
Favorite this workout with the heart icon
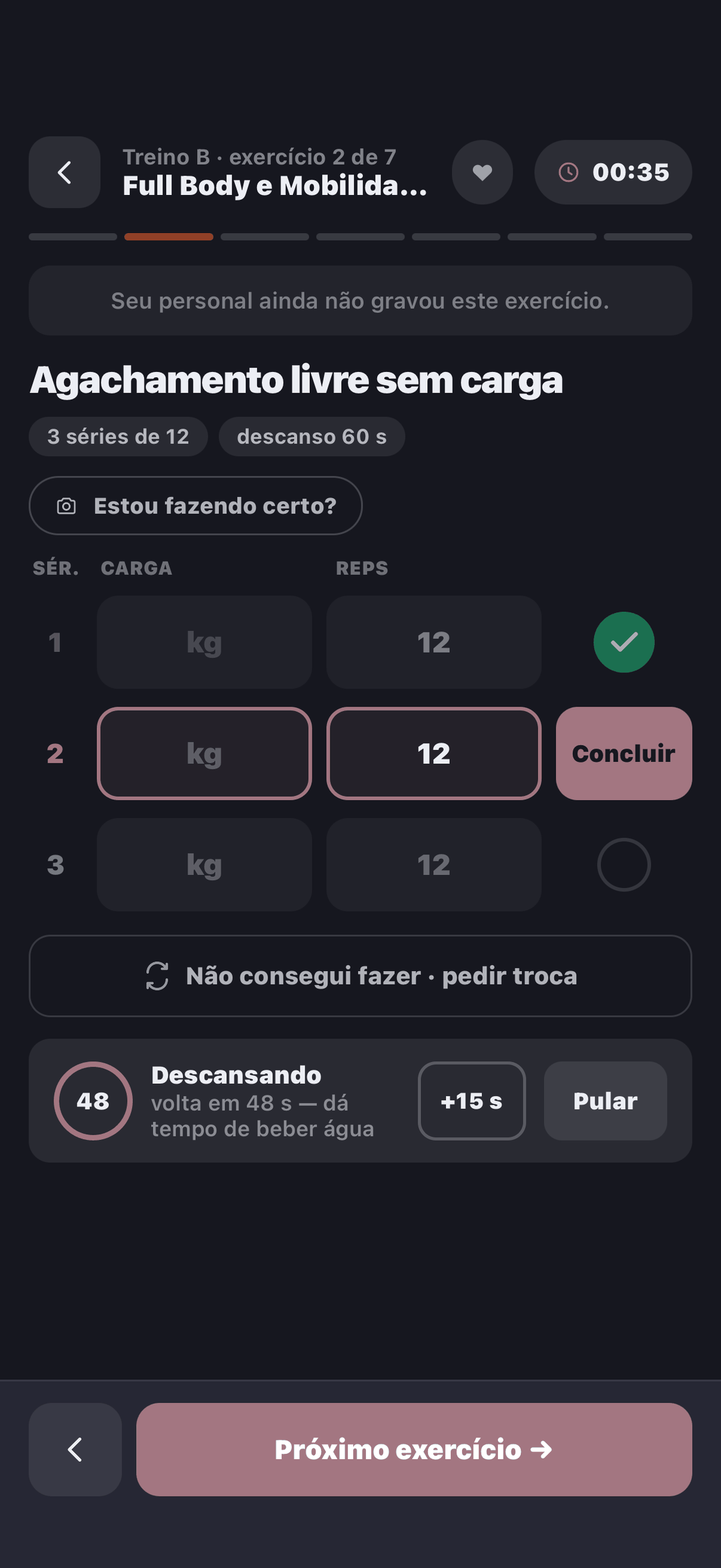(482, 172)
